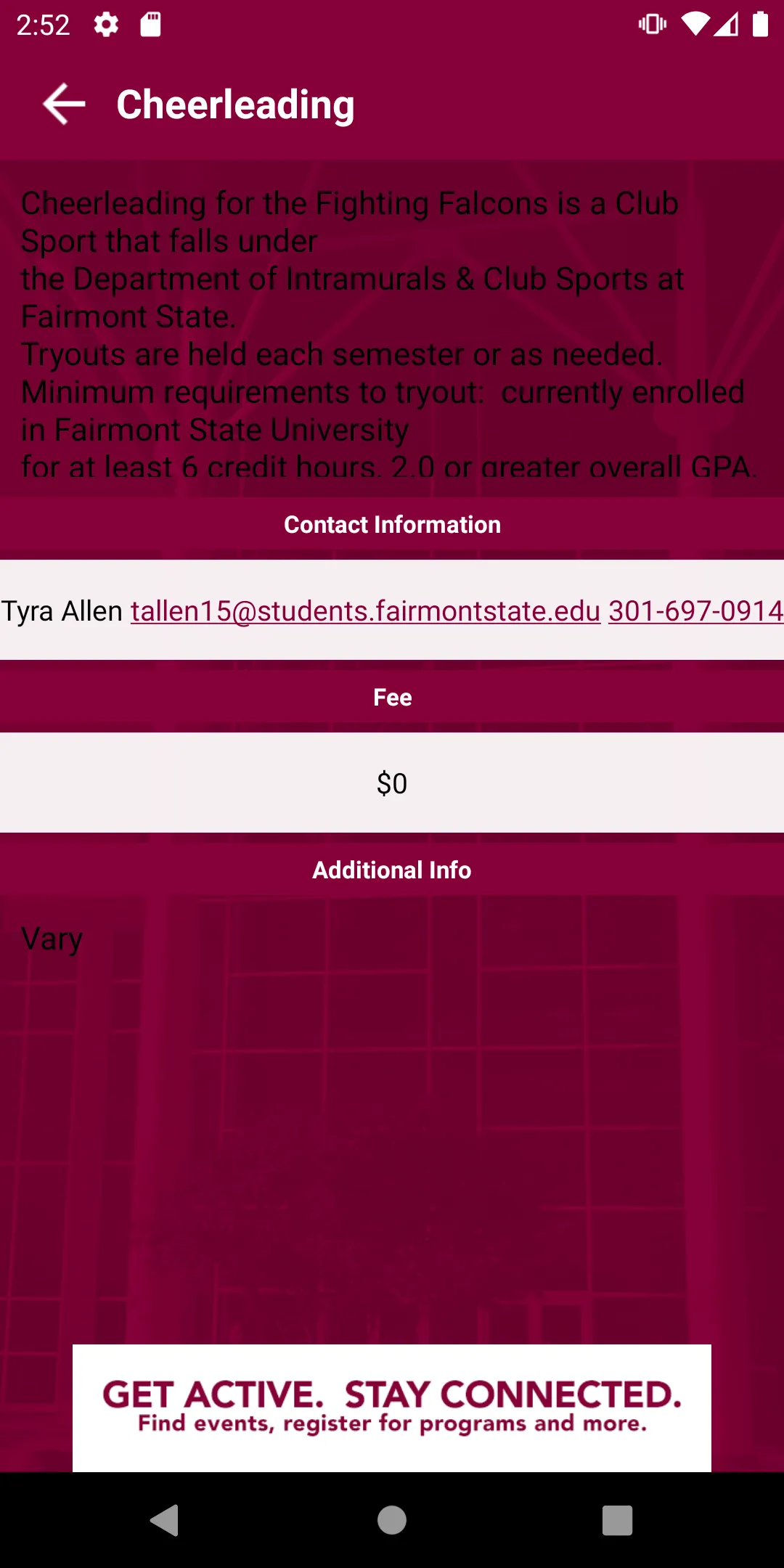Open recent apps from navigation bar

click(x=617, y=1519)
